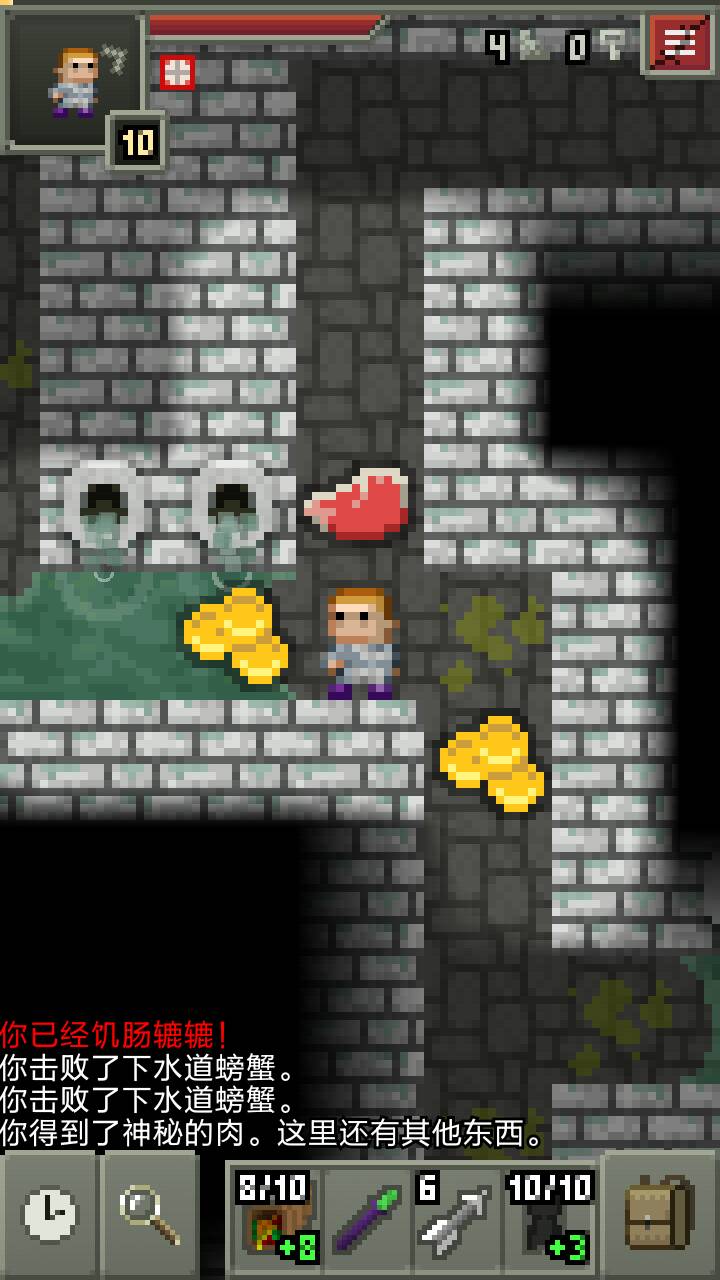This screenshot has width=720, height=1280.
Task: Collect the gold pile near mossy floor
Action: [492, 762]
